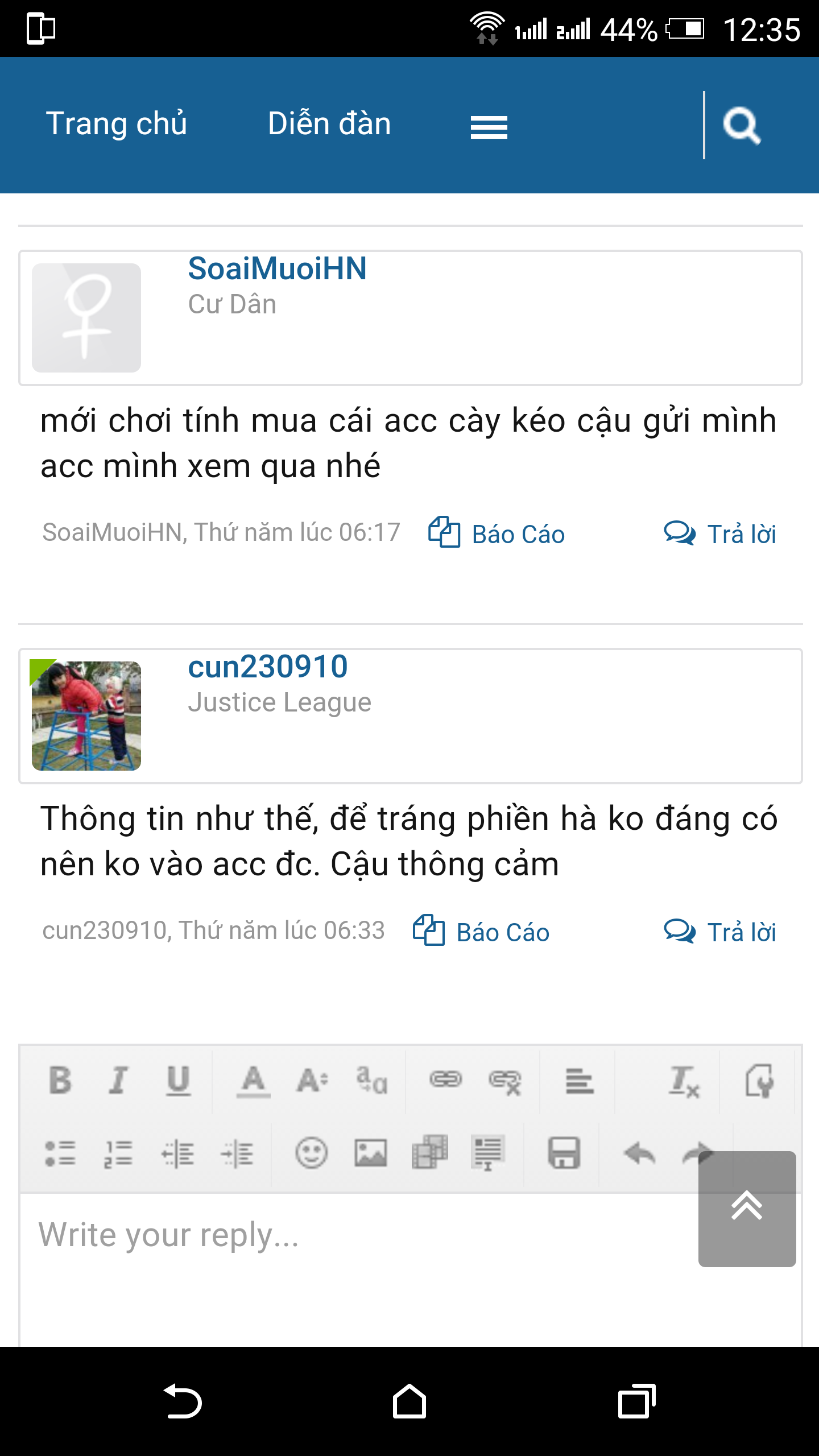Report cun230910's post with Báo Cáo
This screenshot has height=1456, width=819.
click(x=481, y=932)
